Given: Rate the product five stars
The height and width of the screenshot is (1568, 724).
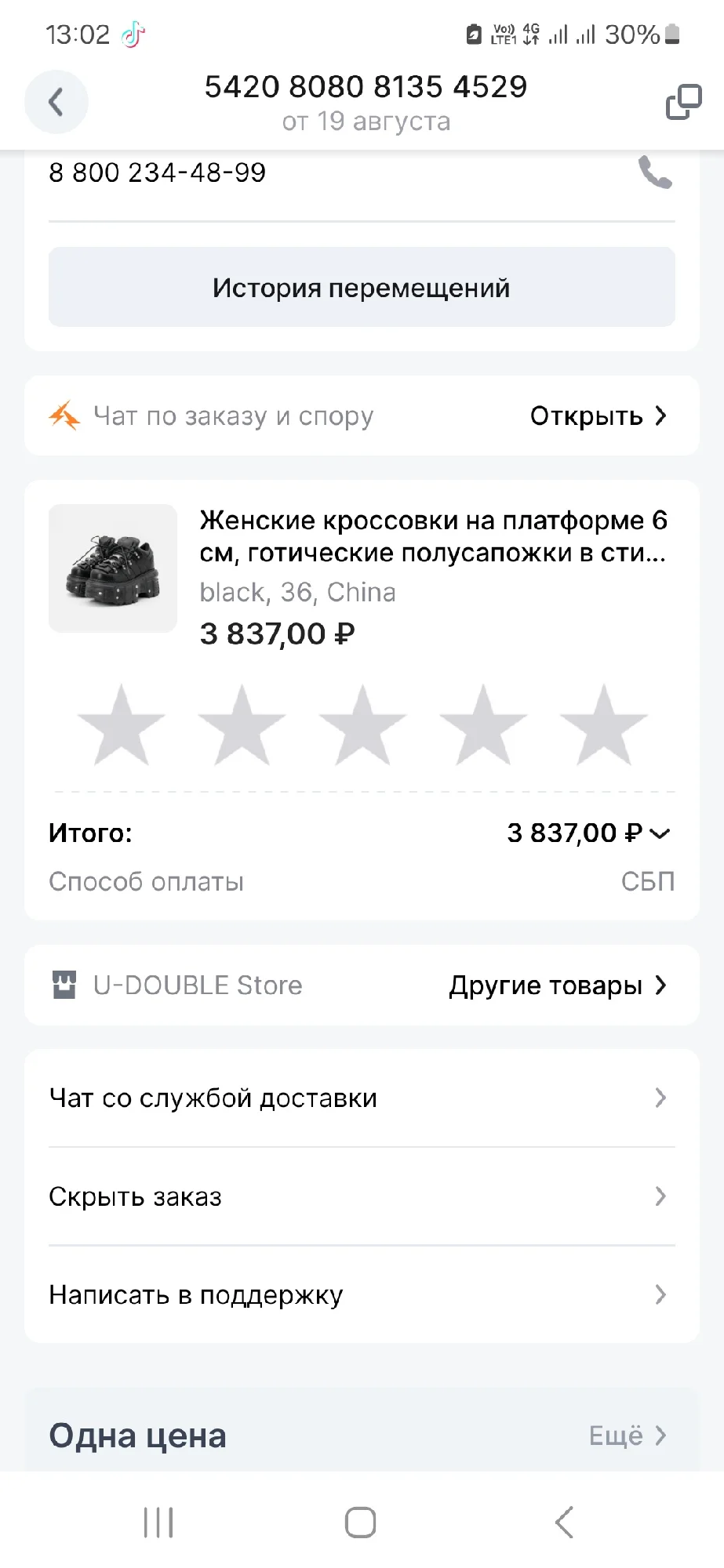Looking at the screenshot, I should tap(603, 725).
